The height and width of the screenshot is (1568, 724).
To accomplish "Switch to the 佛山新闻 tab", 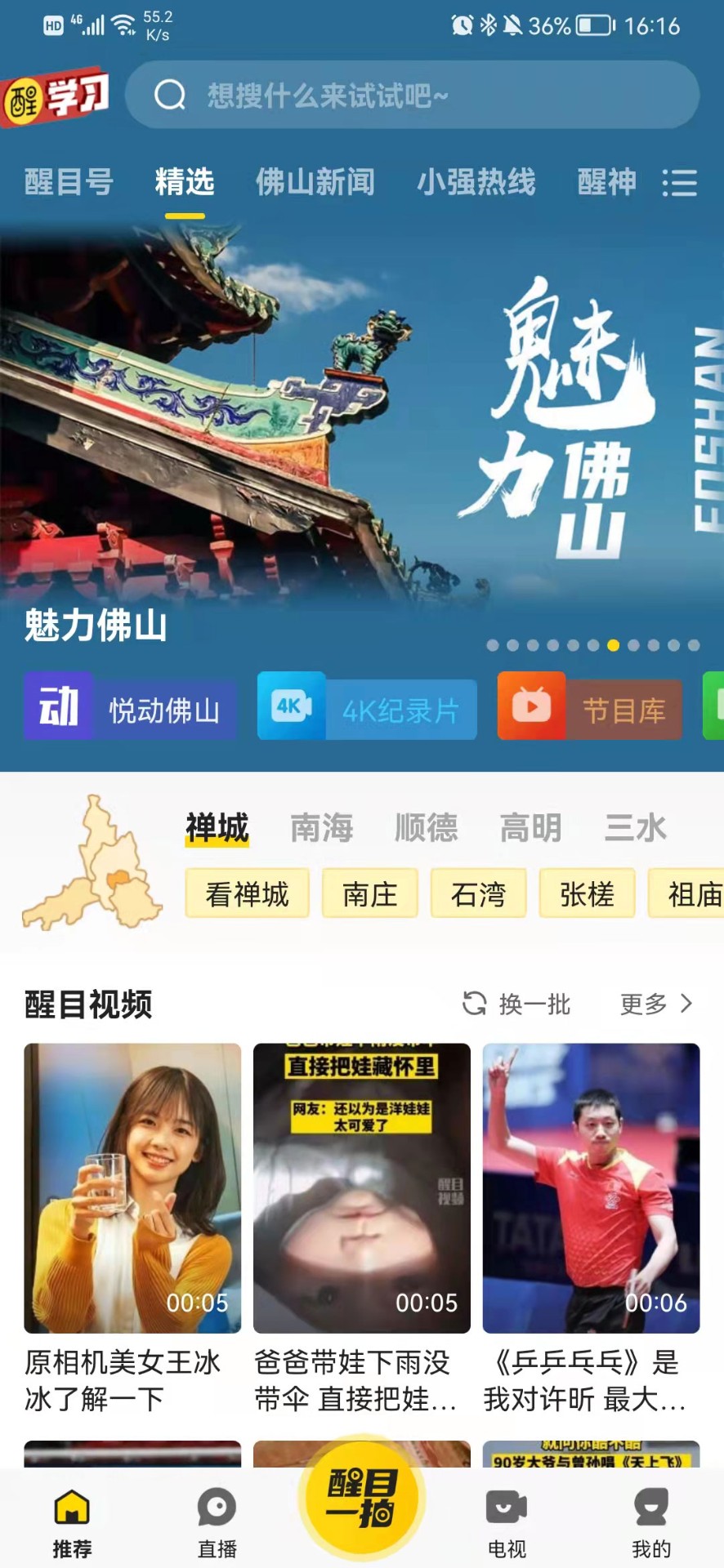I will coord(315,183).
